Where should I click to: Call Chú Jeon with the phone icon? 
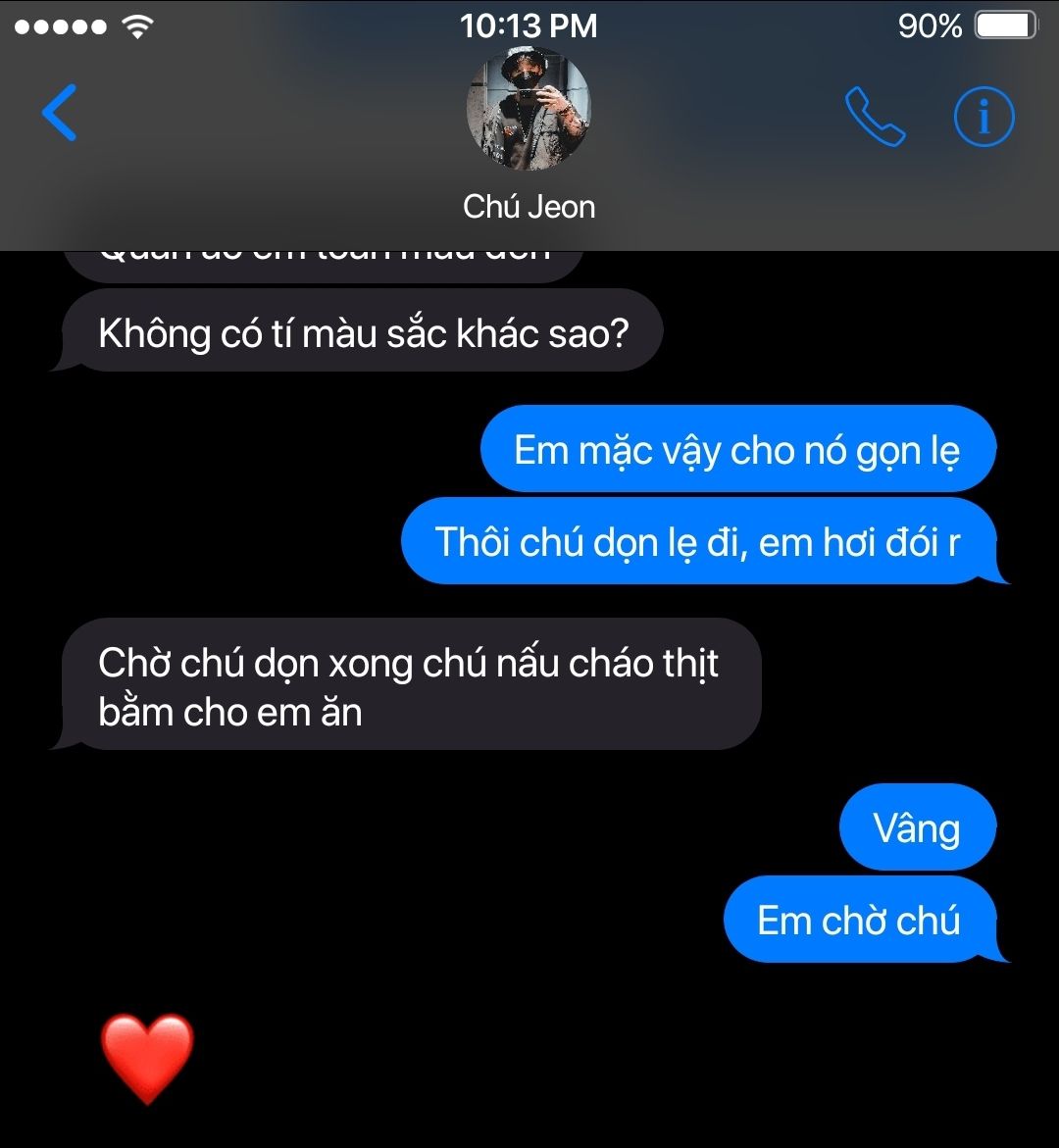click(x=875, y=118)
